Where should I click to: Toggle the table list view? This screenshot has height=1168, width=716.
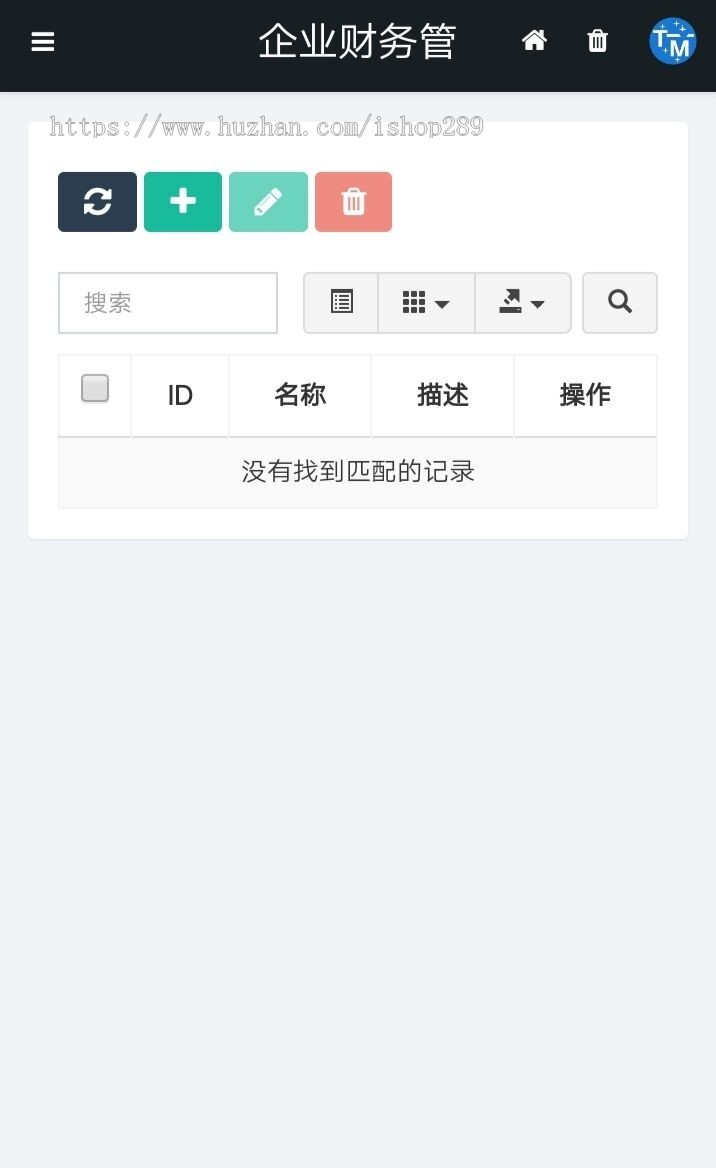tap(342, 303)
